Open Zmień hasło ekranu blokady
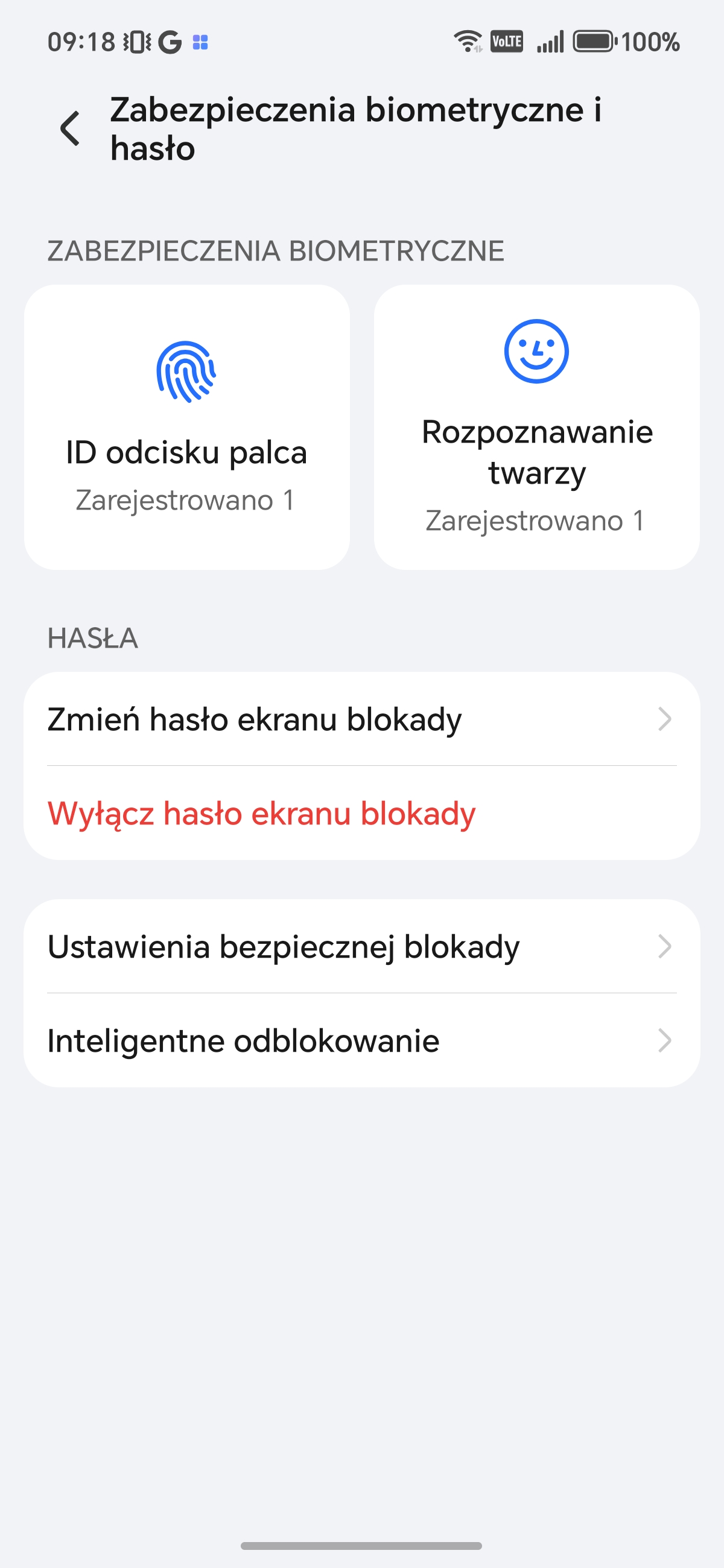 pos(361,719)
